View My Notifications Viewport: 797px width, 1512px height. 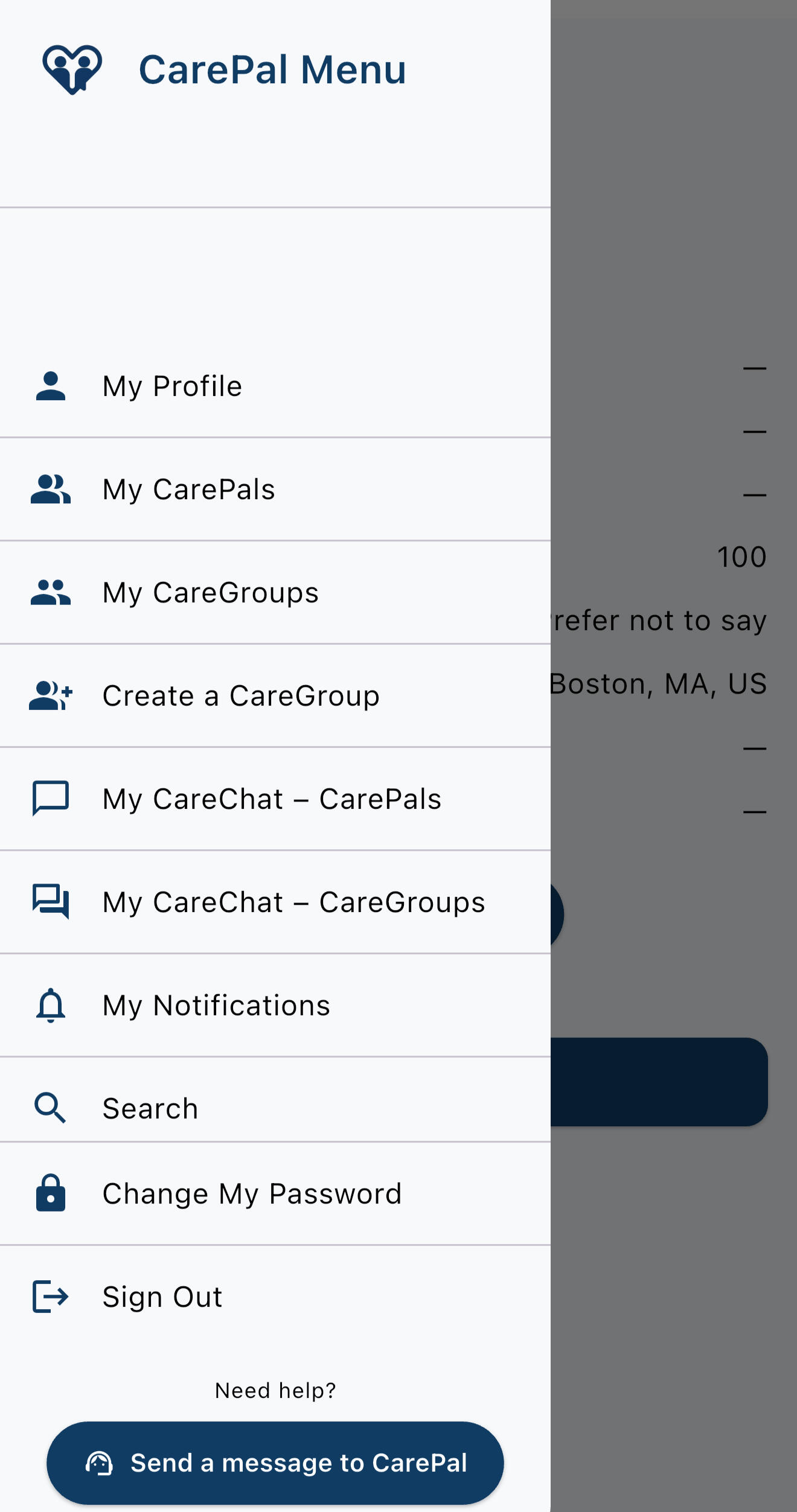pyautogui.click(x=275, y=1006)
